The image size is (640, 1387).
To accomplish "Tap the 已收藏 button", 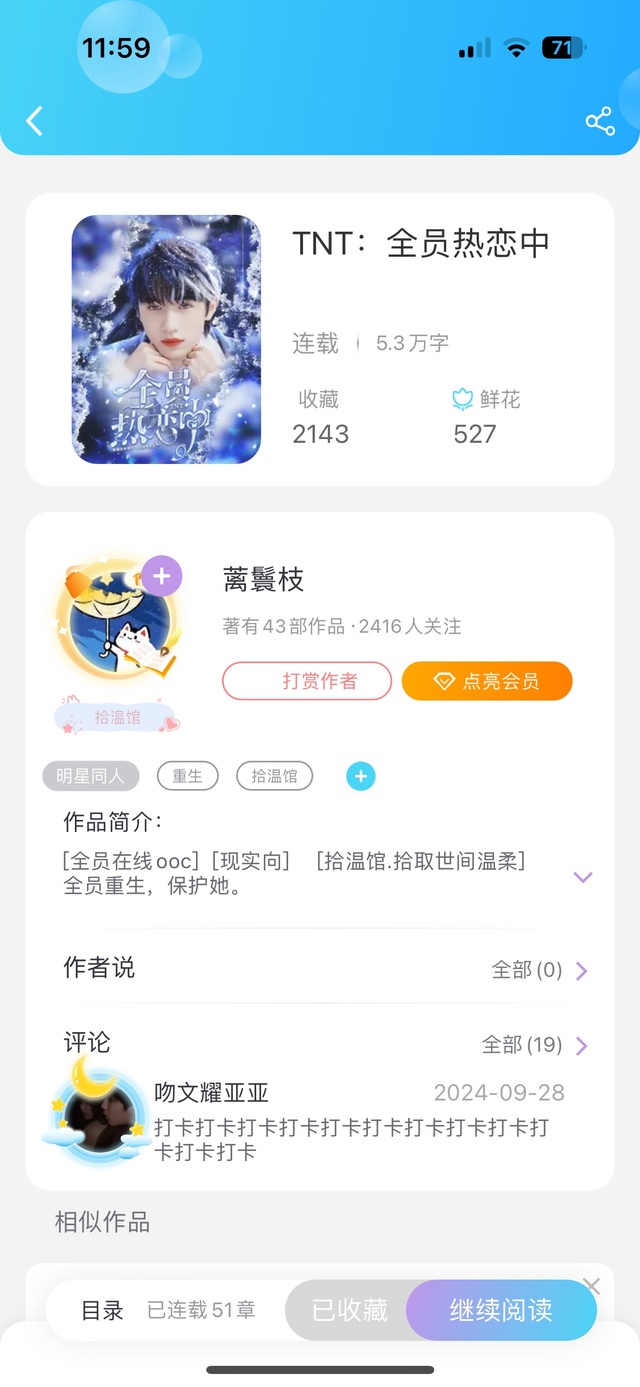I will 349,1310.
